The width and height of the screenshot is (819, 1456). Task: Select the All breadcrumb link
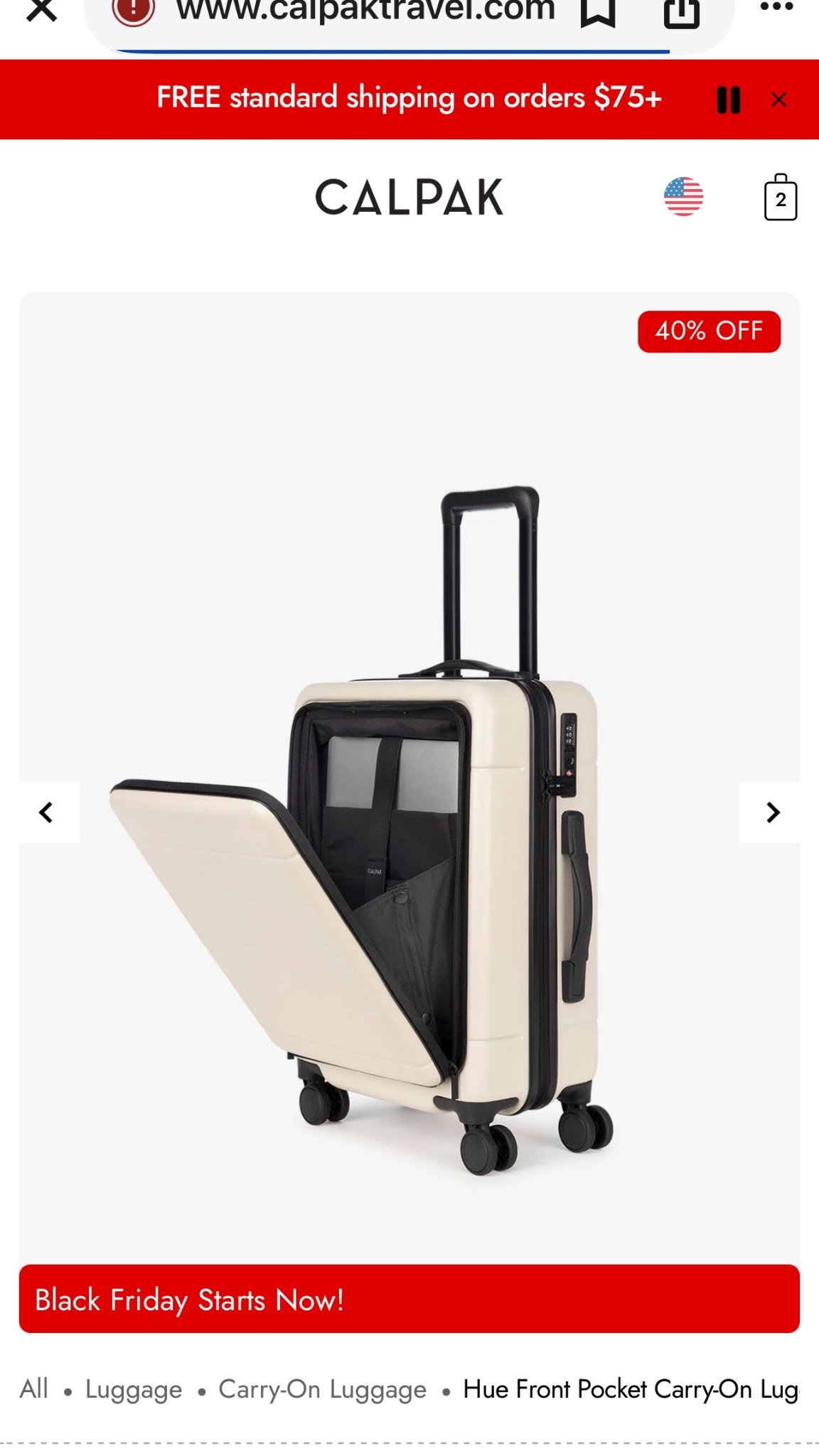[x=34, y=1389]
